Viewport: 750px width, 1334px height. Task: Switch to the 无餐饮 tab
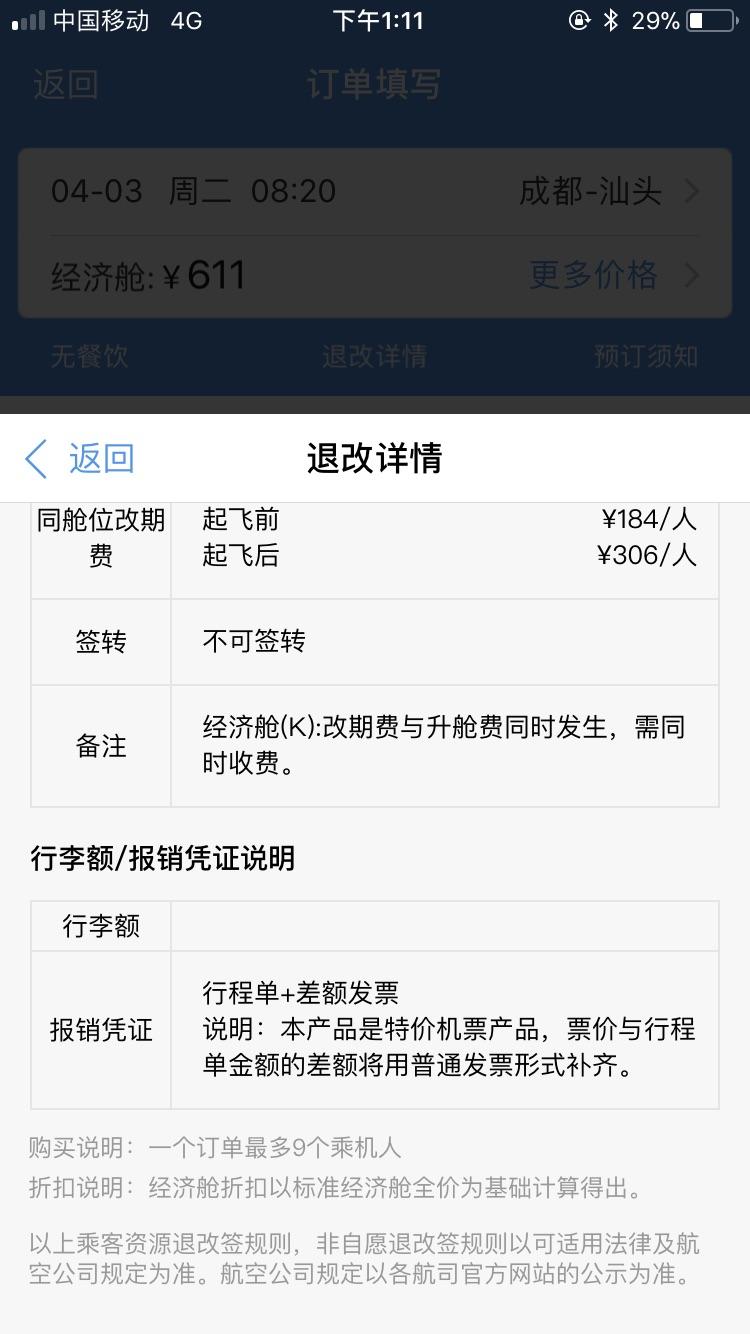coord(89,357)
